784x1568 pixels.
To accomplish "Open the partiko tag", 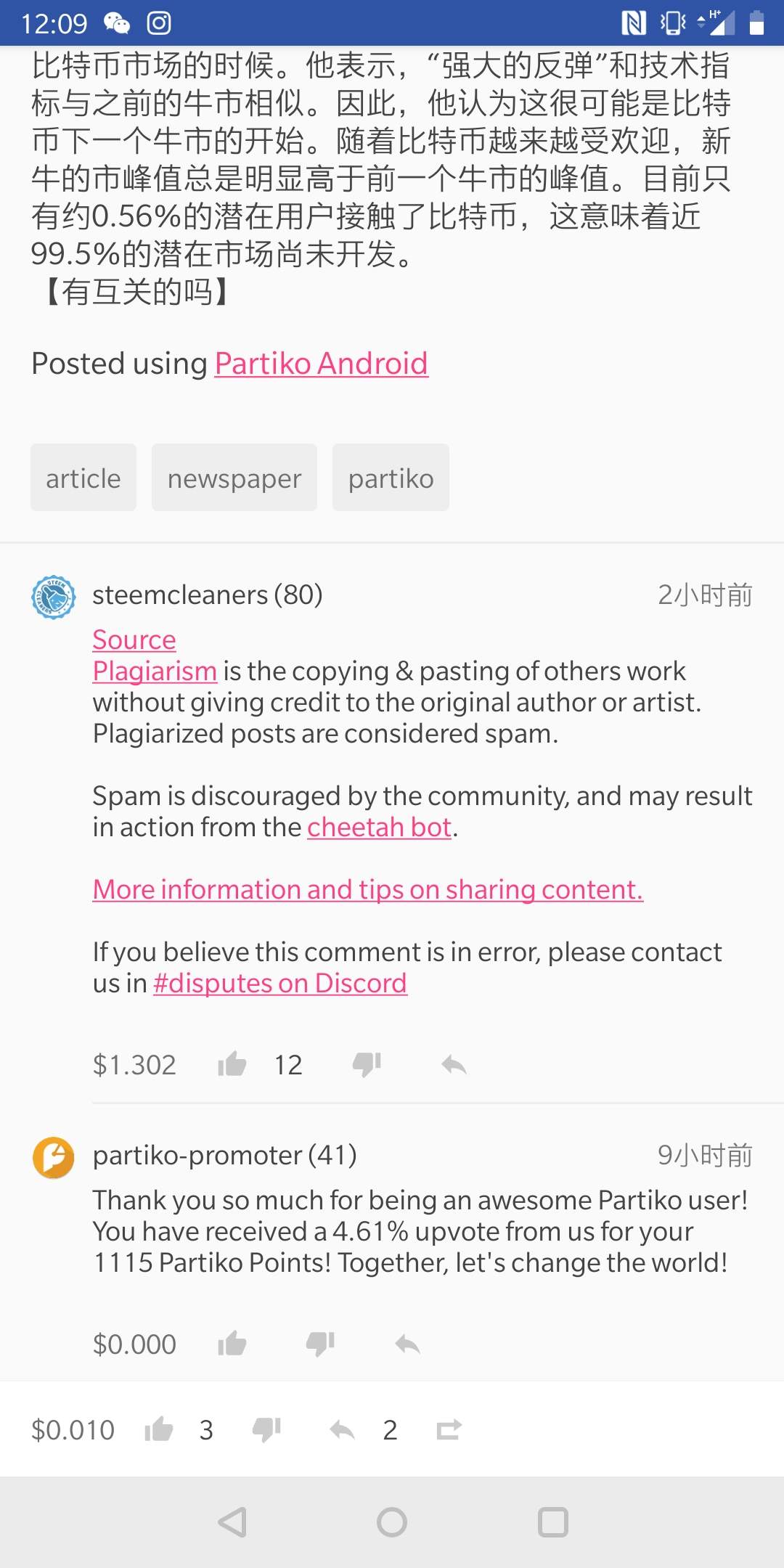I will click(391, 477).
